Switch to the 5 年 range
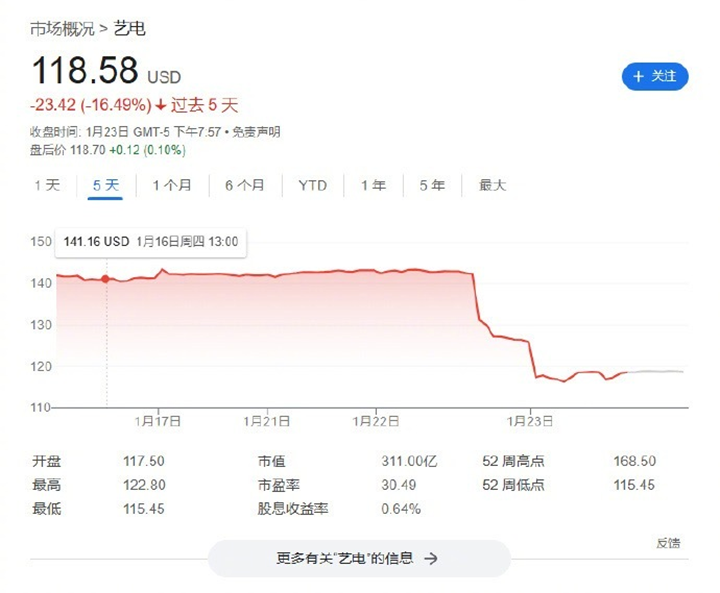This screenshot has width=720, height=593. click(432, 185)
